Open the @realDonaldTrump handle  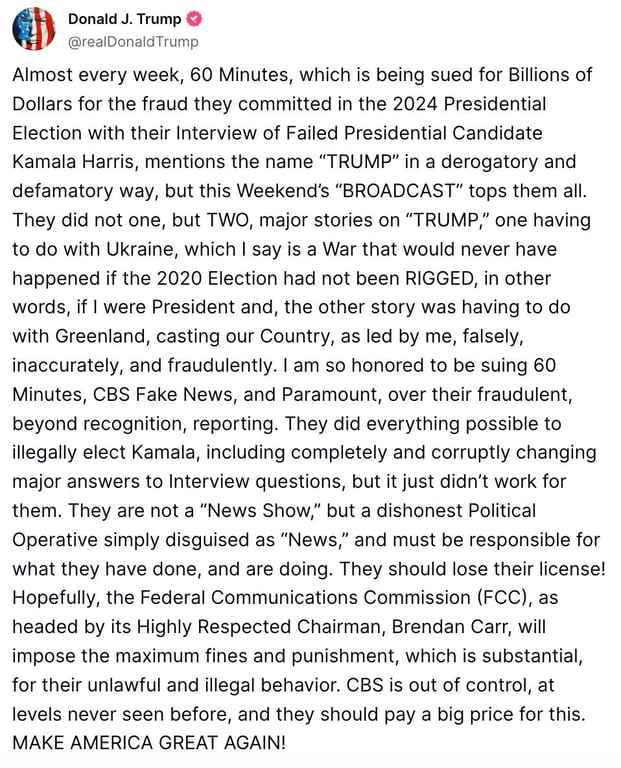[x=133, y=41]
